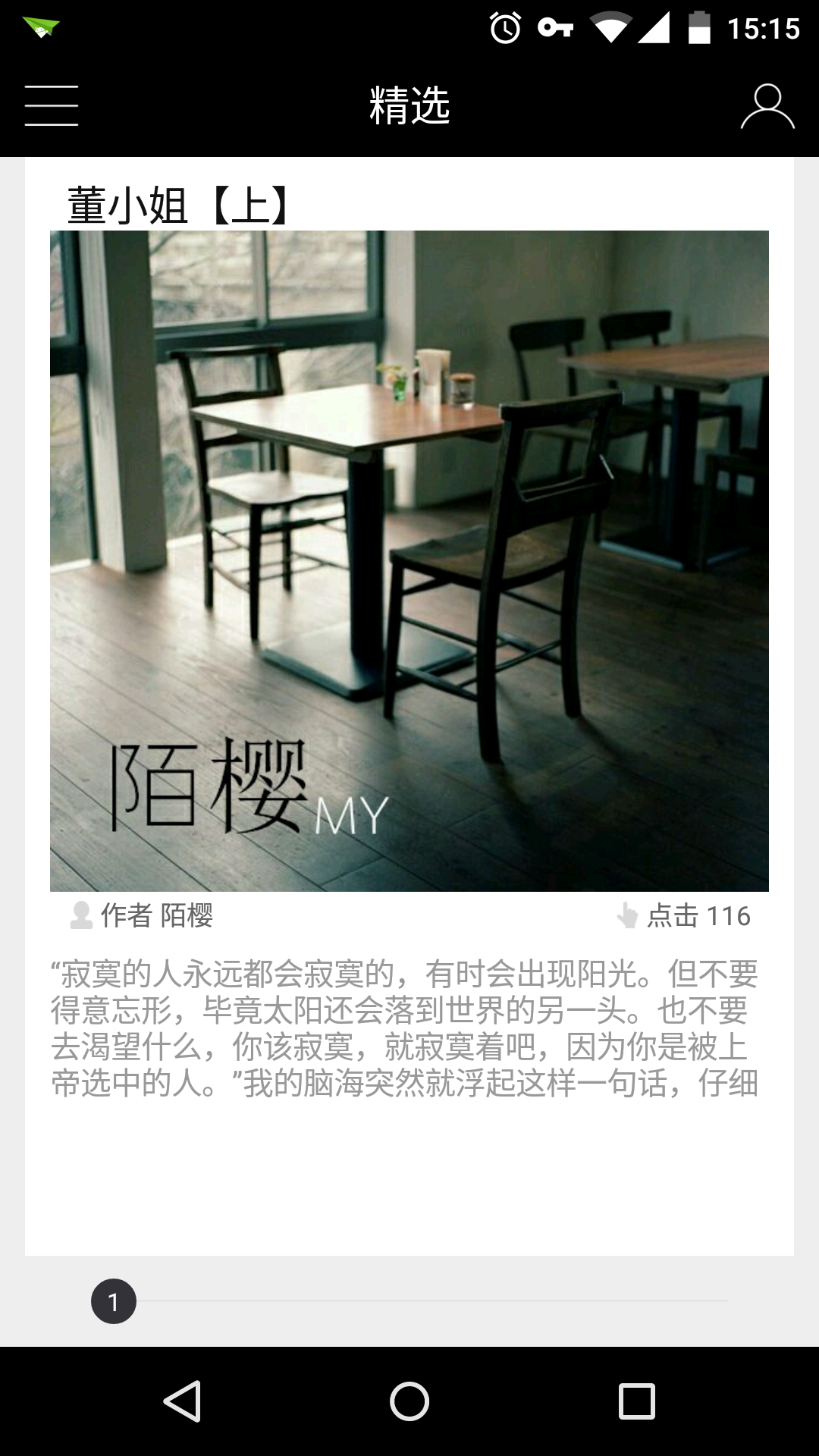Go back with the system back button
819x1456 pixels.
[182, 1401]
